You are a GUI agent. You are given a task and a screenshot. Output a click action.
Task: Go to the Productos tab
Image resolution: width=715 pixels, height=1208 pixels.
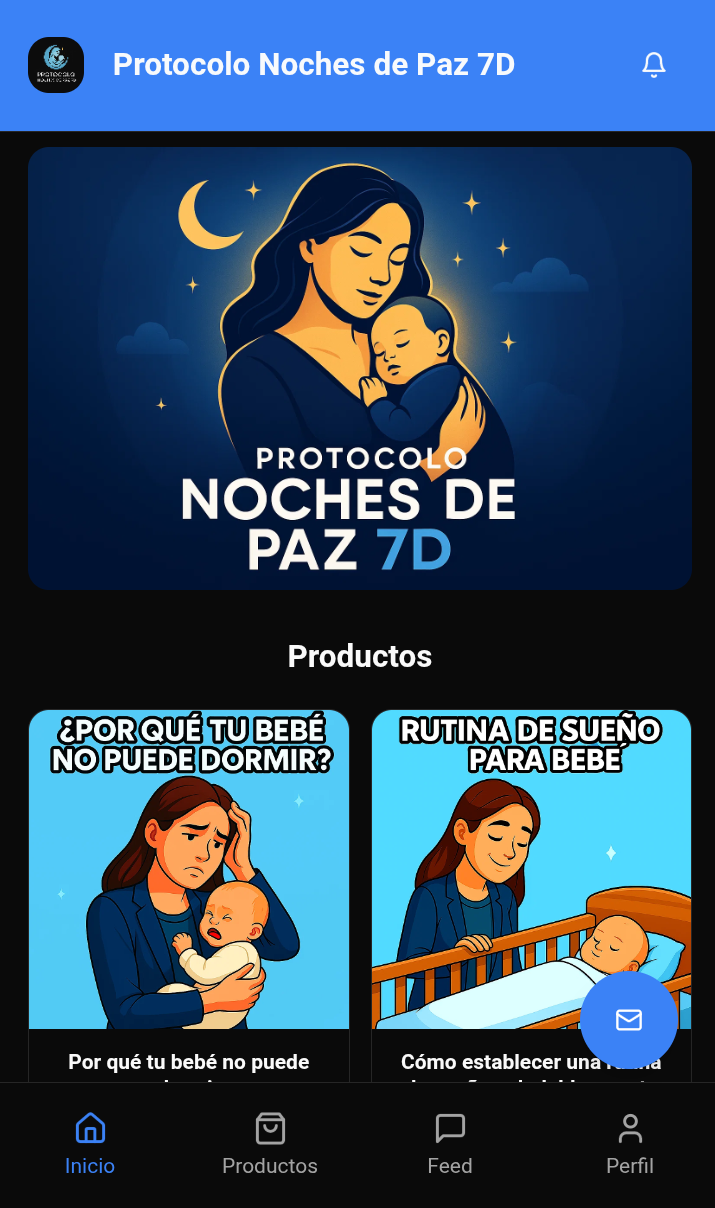click(270, 1145)
